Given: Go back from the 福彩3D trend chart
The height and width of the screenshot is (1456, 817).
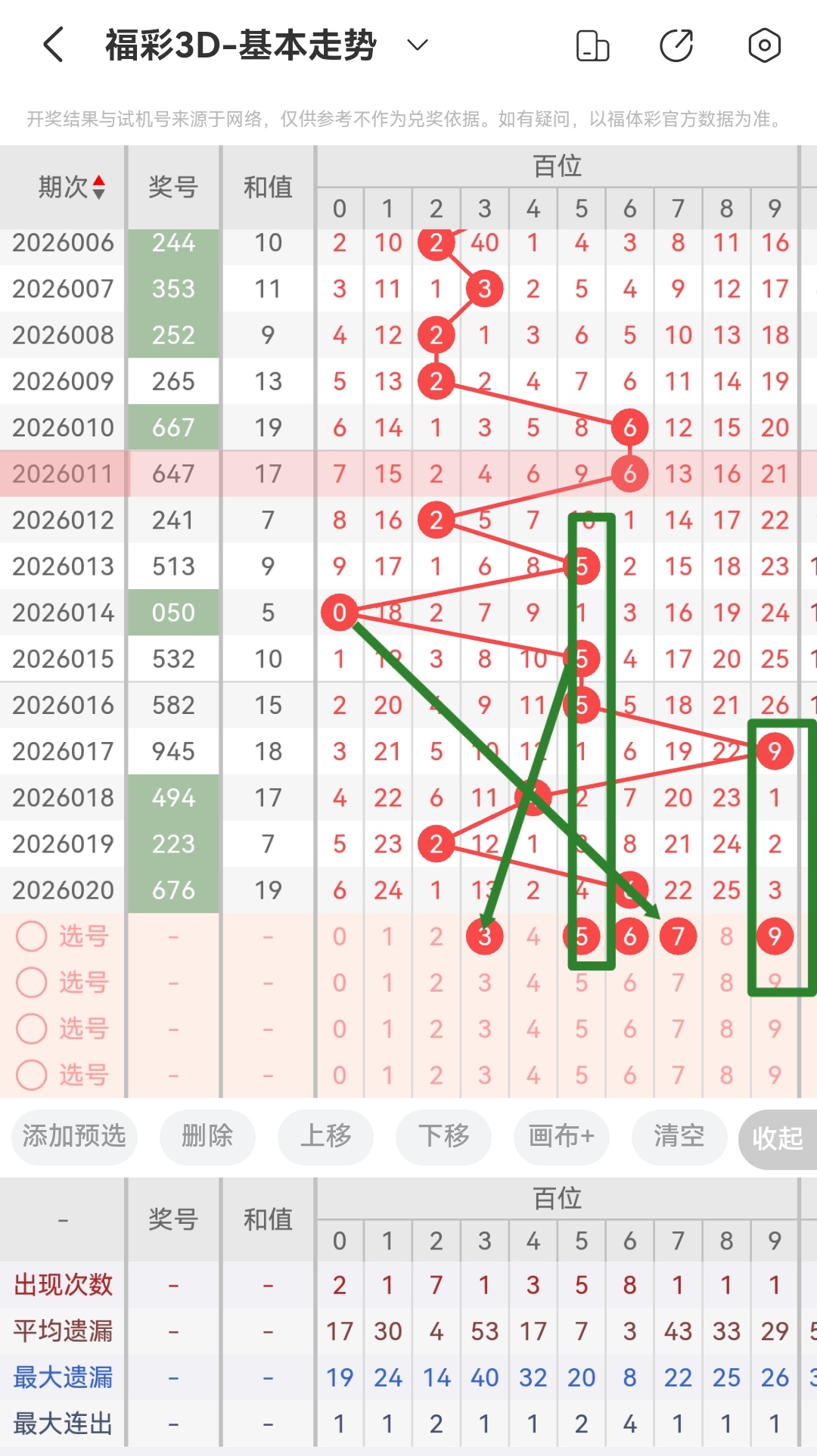Looking at the screenshot, I should [x=53, y=45].
